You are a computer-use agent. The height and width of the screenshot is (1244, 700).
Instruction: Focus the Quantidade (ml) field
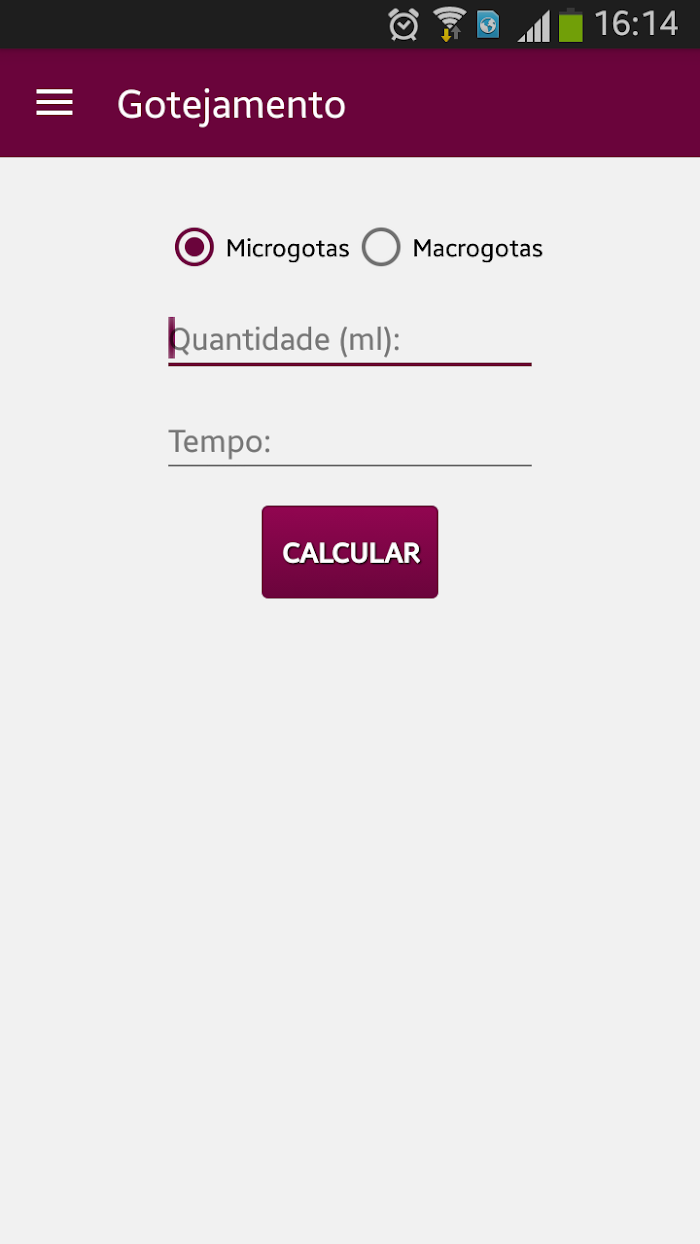coord(349,340)
